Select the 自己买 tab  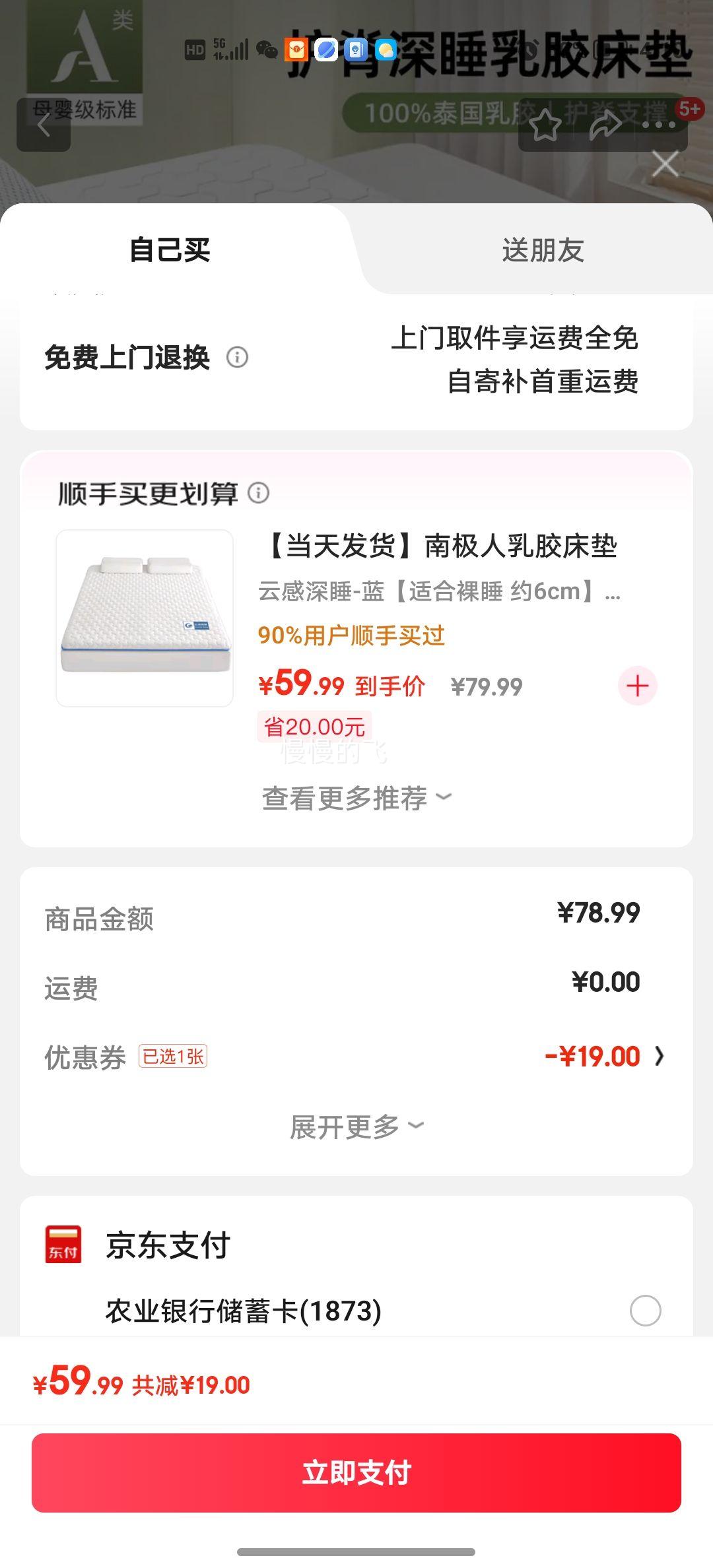coord(169,251)
